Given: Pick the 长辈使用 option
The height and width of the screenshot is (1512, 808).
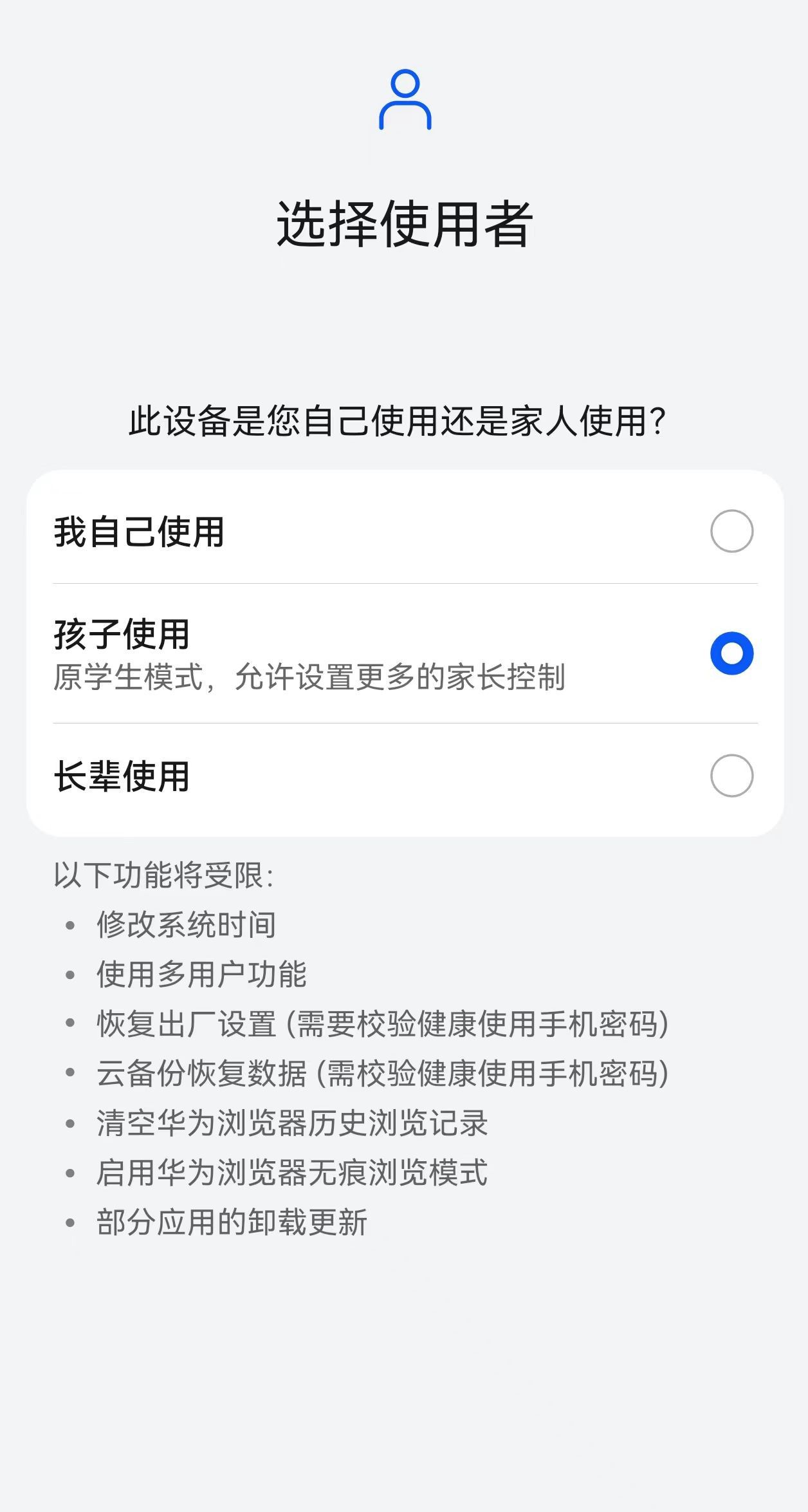Looking at the screenshot, I should click(x=731, y=776).
